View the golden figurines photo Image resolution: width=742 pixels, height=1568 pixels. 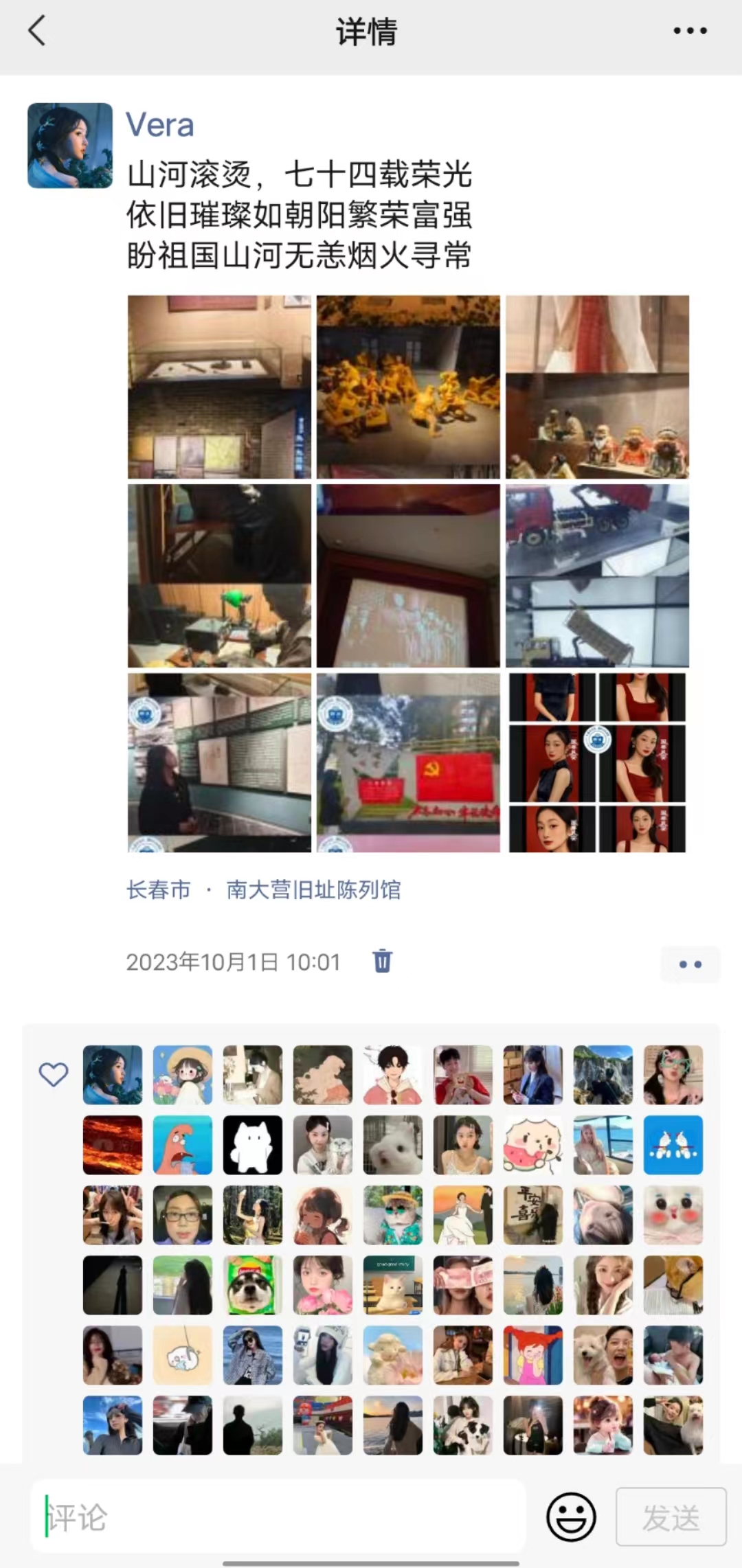pos(408,387)
